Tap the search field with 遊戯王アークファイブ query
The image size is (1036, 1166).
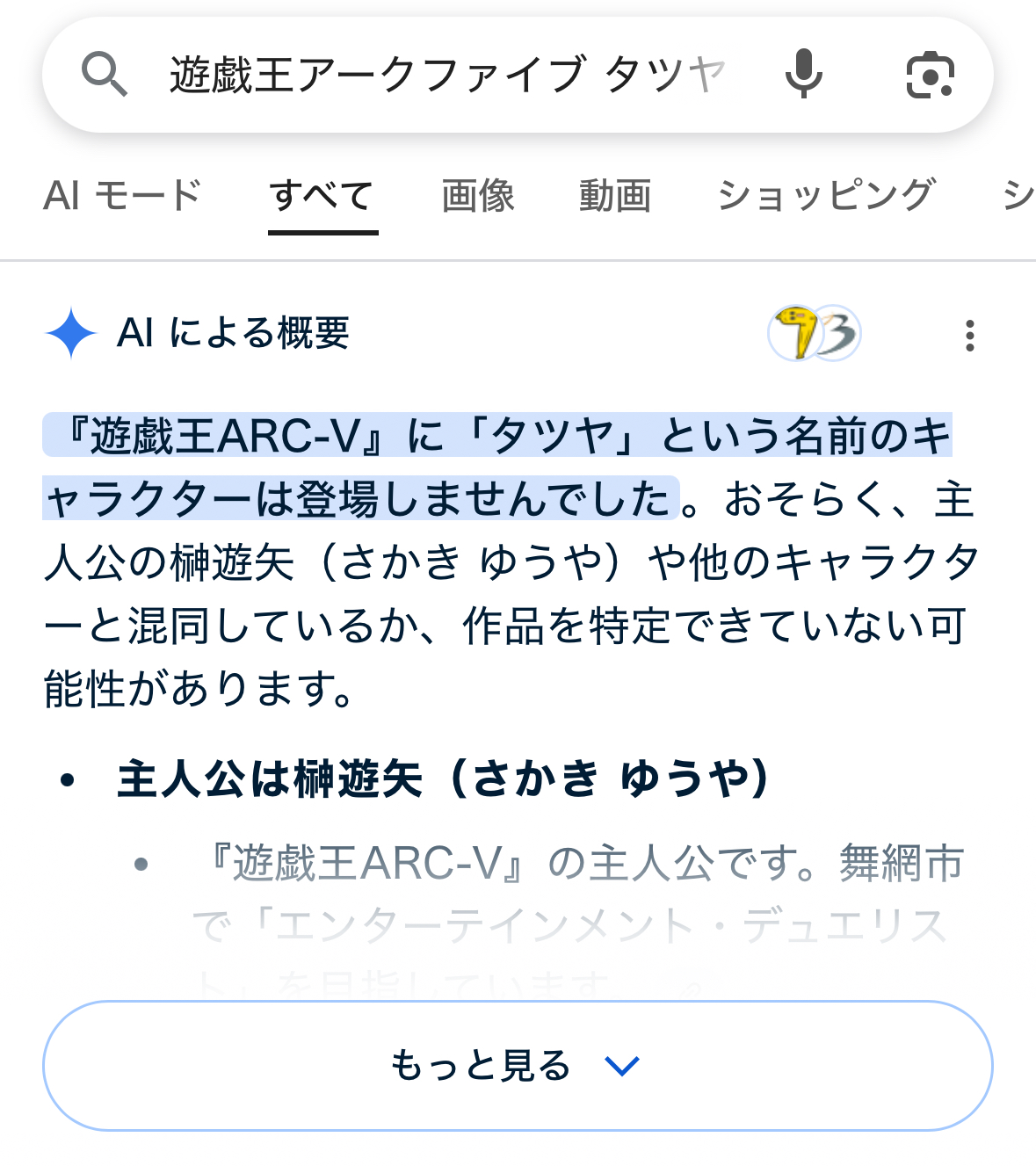tap(446, 75)
